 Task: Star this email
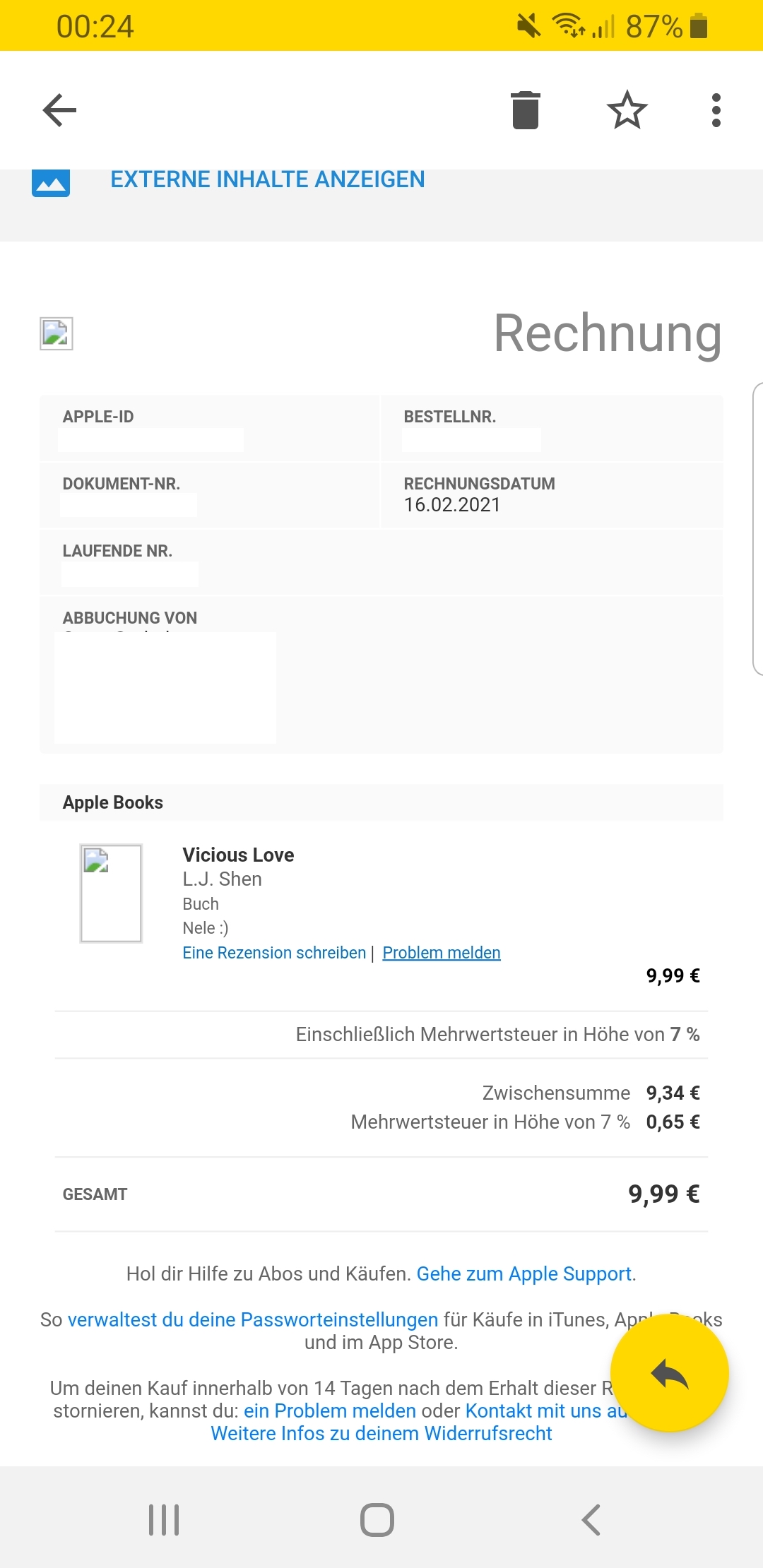627,110
